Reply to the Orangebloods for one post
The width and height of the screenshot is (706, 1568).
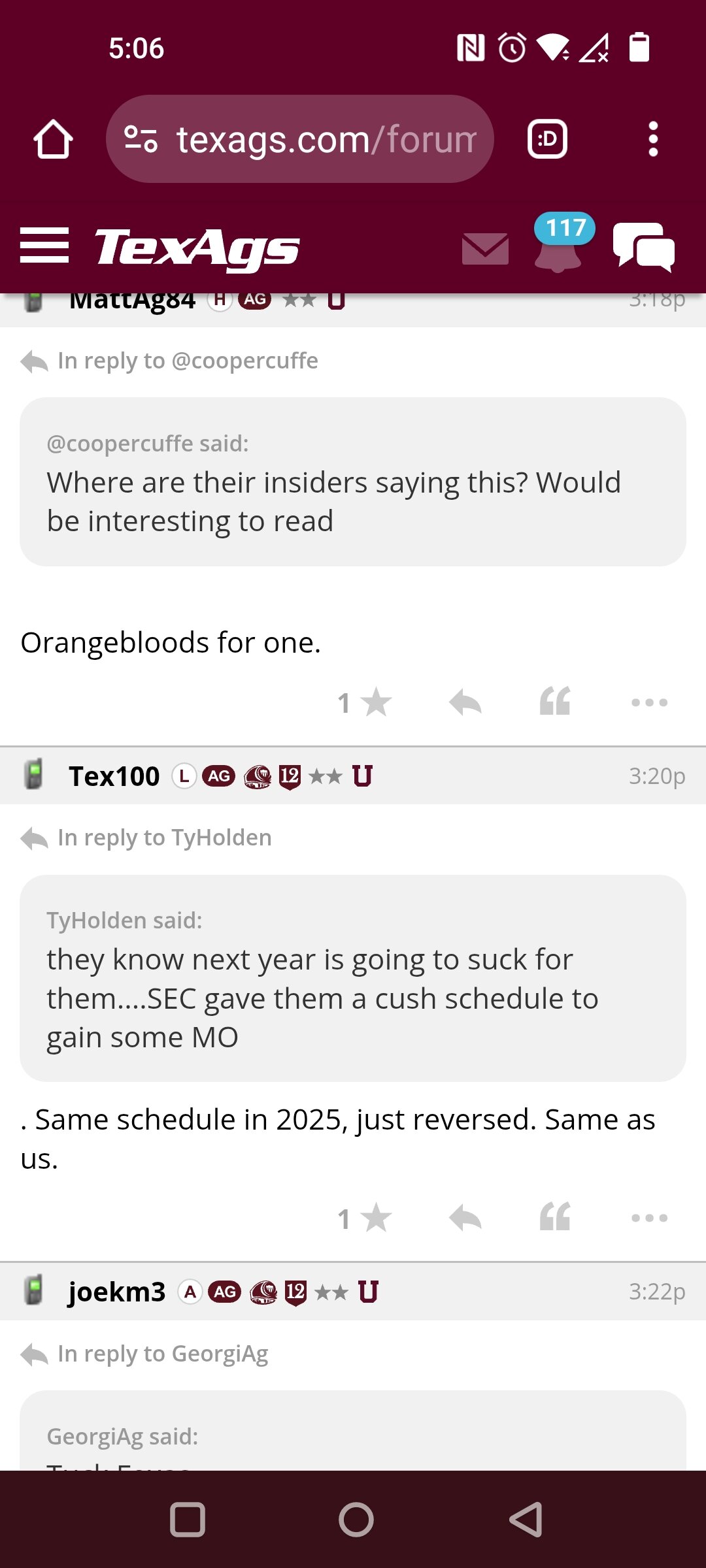[465, 703]
